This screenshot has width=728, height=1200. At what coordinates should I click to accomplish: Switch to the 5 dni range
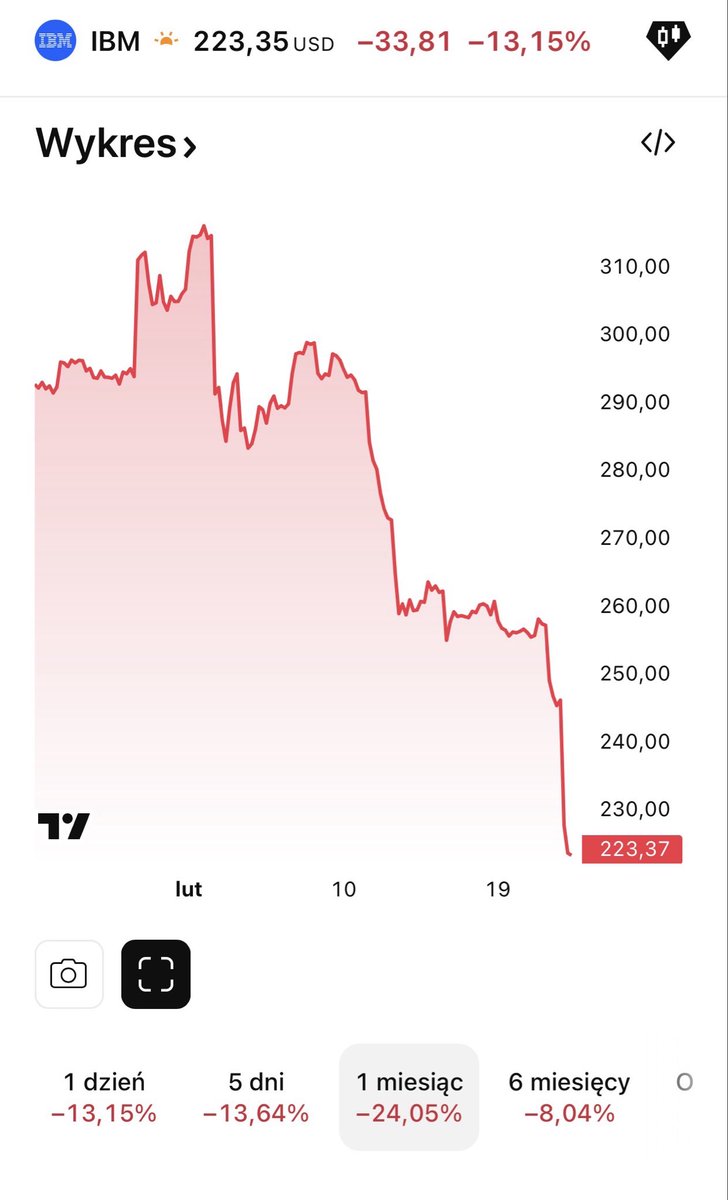[x=256, y=1097]
